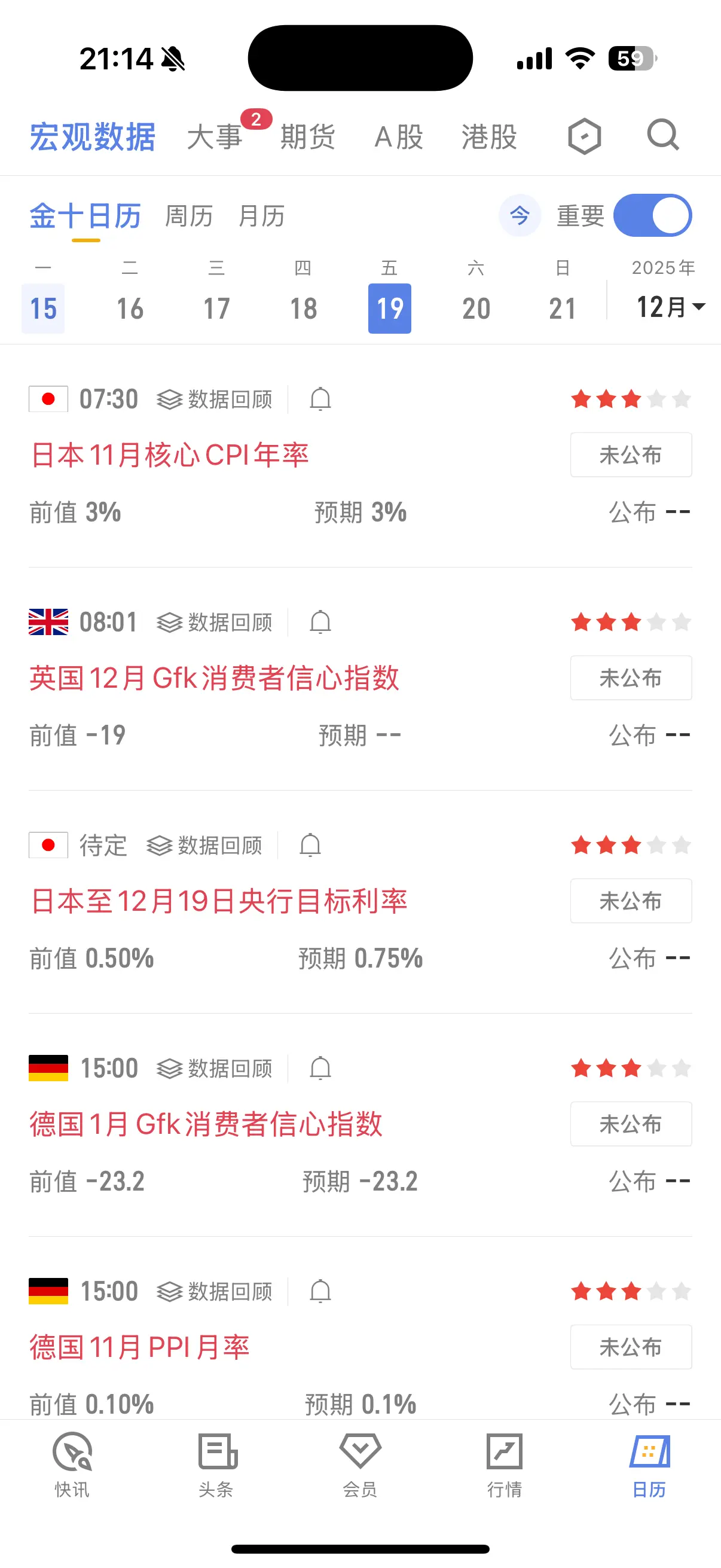Screen dimensions: 721x1568
Task: Select date 15 in the week strip
Action: [x=43, y=309]
